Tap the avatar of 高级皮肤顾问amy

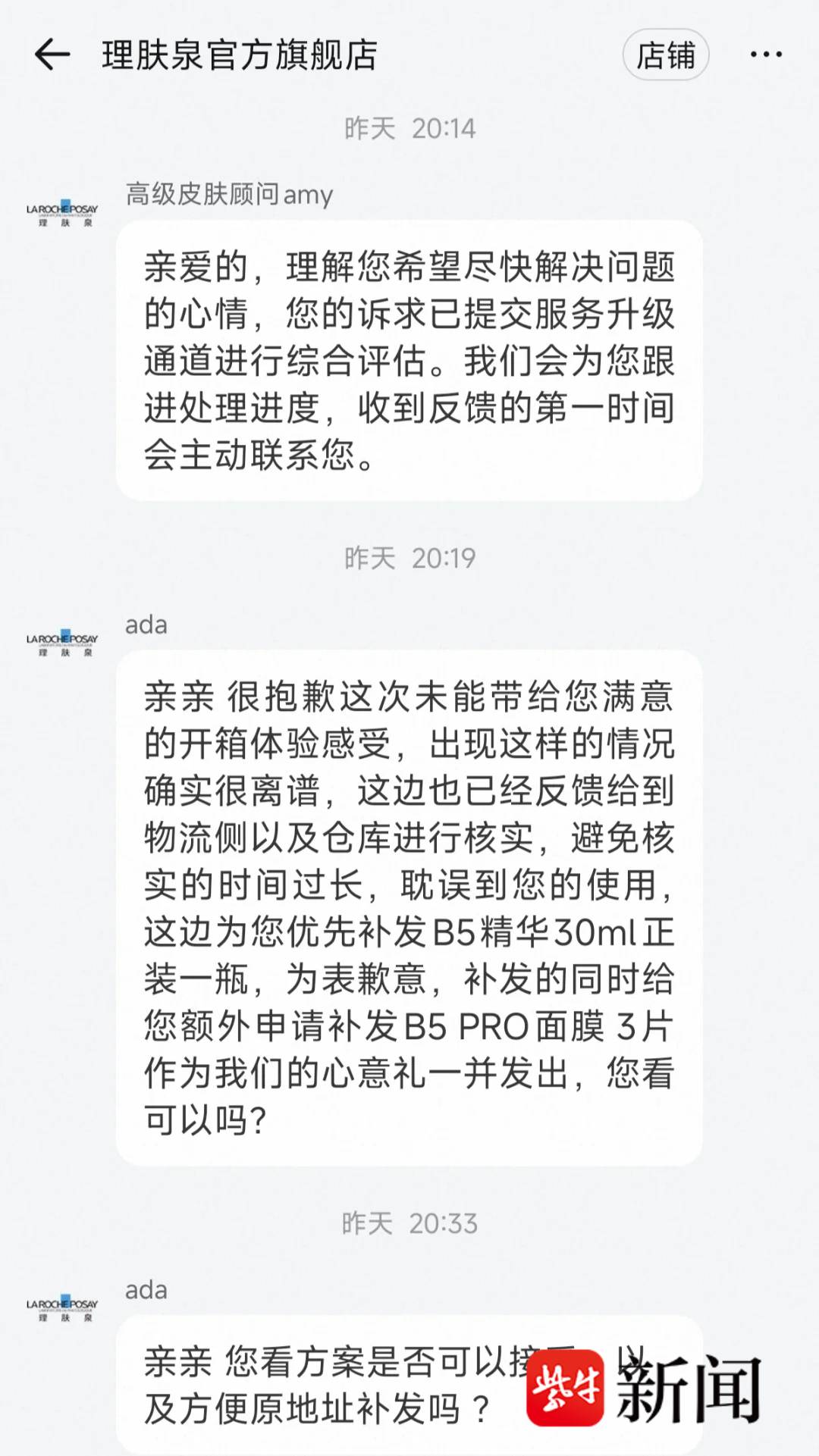point(62,213)
